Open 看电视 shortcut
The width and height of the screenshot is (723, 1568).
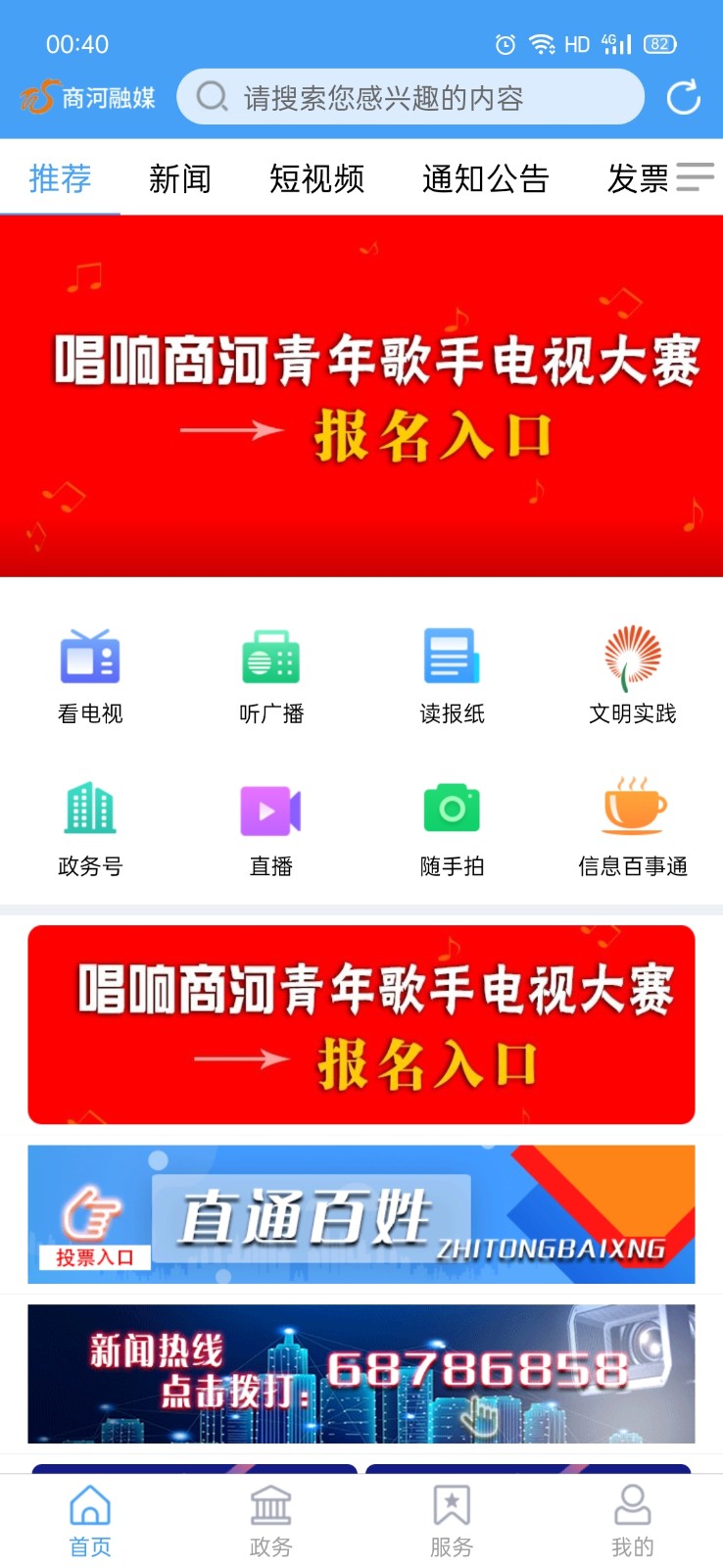90,675
